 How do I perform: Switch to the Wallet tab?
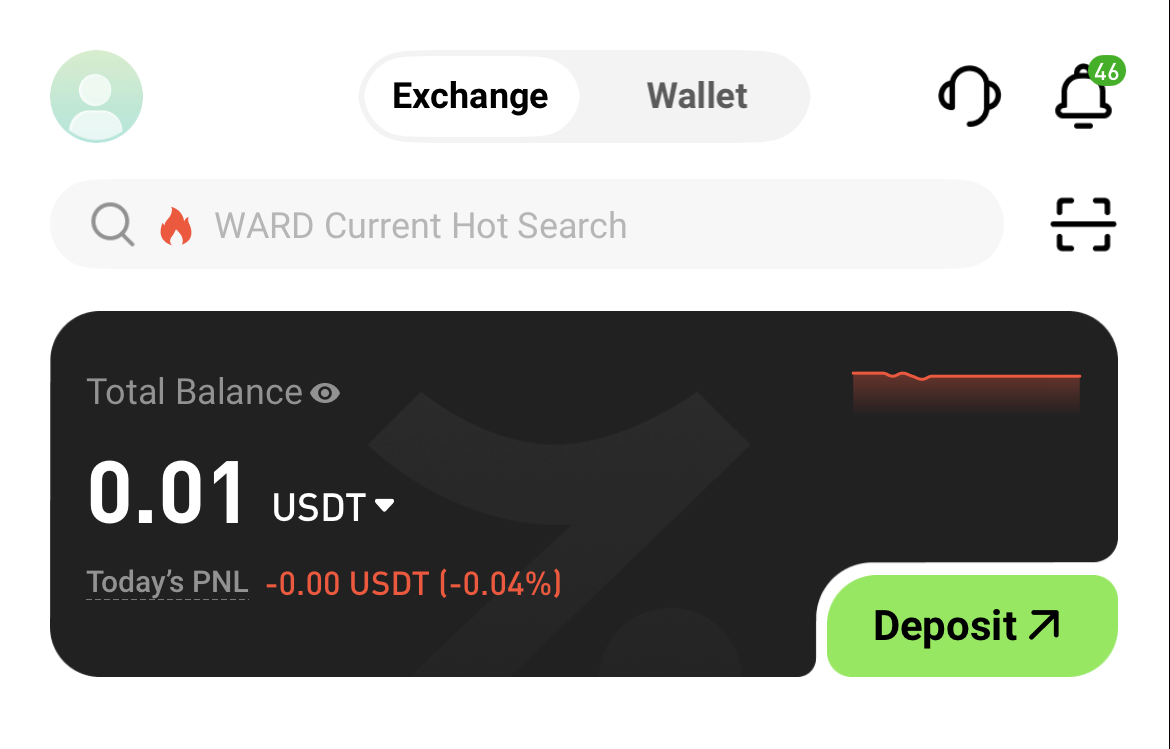697,96
